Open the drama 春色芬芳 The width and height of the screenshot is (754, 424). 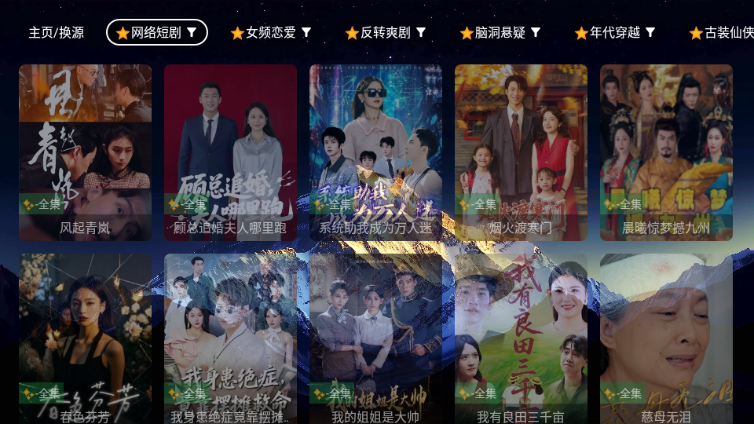pos(85,338)
